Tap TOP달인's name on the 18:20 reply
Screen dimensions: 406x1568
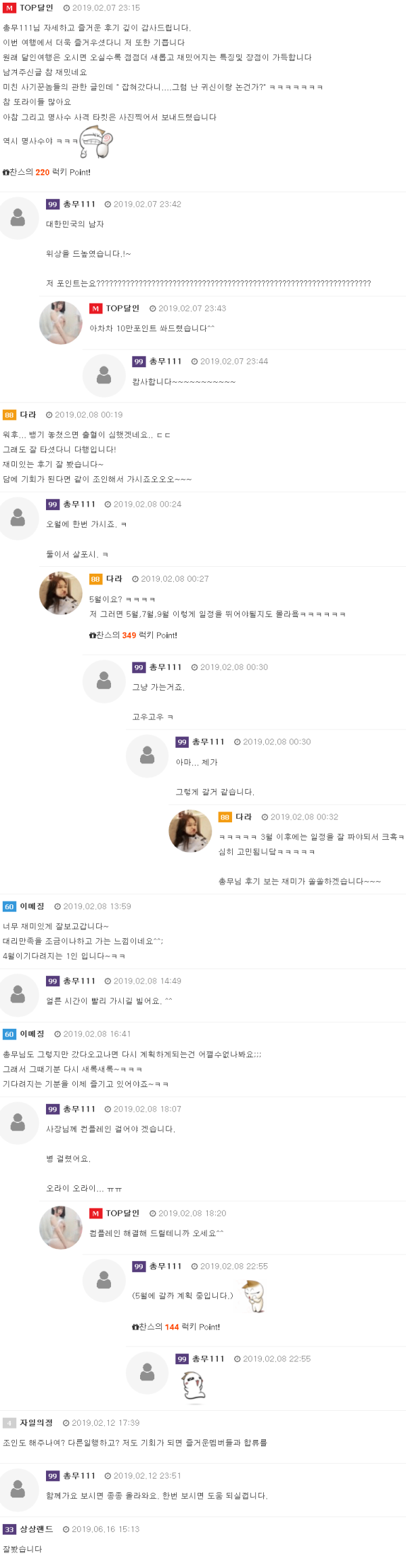122,1213
